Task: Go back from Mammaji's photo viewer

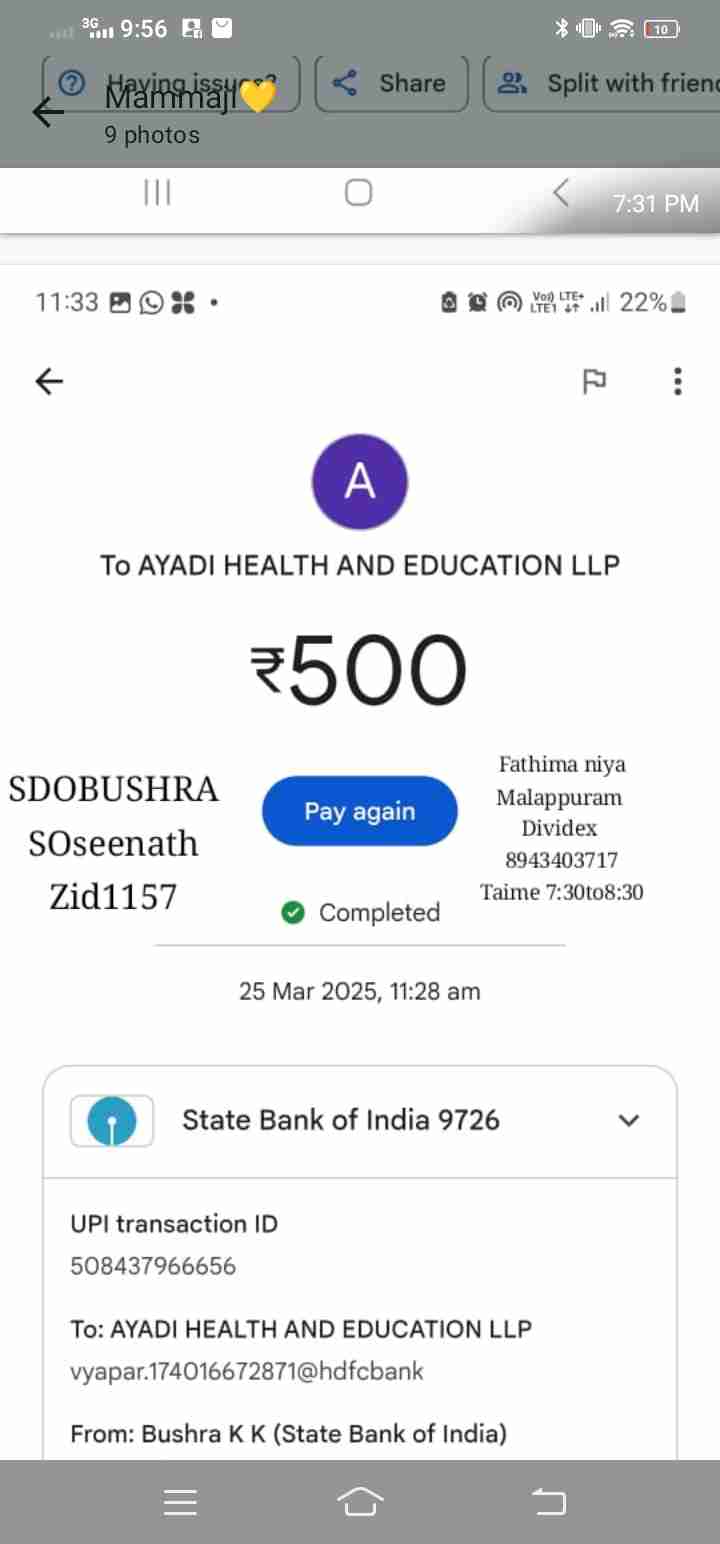Action: pos(48,112)
